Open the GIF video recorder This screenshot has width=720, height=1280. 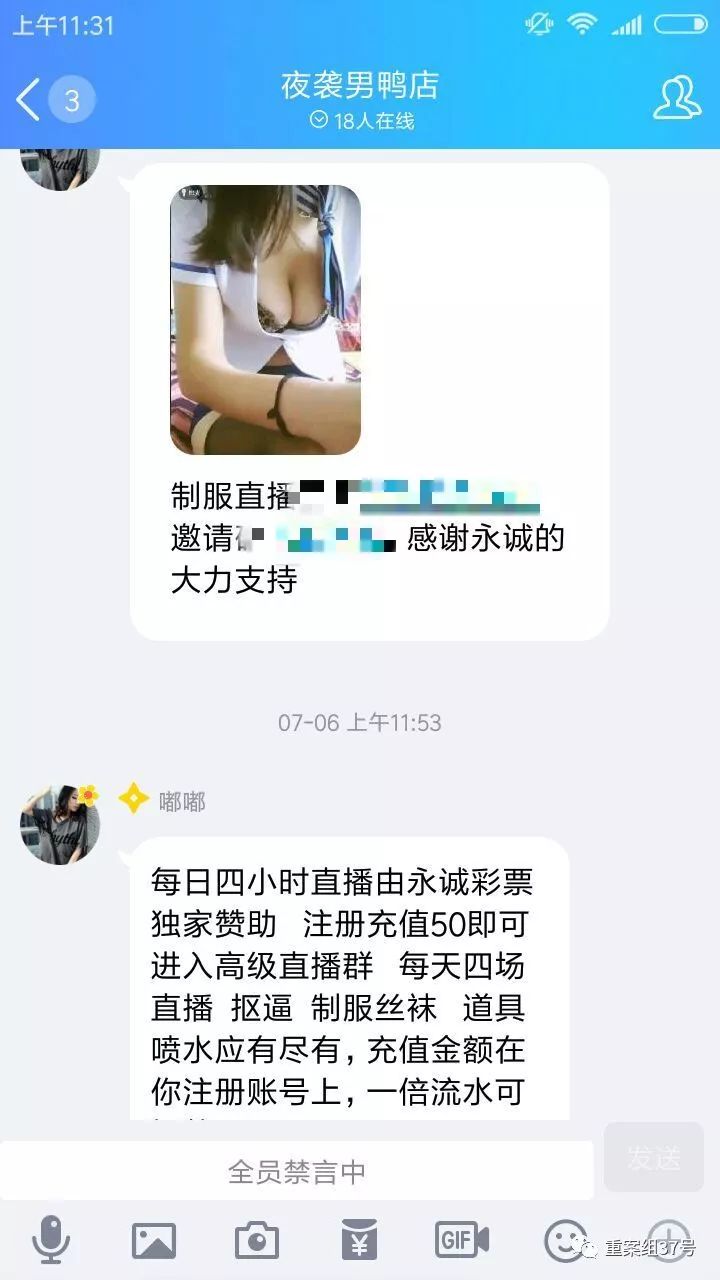coord(461,1241)
